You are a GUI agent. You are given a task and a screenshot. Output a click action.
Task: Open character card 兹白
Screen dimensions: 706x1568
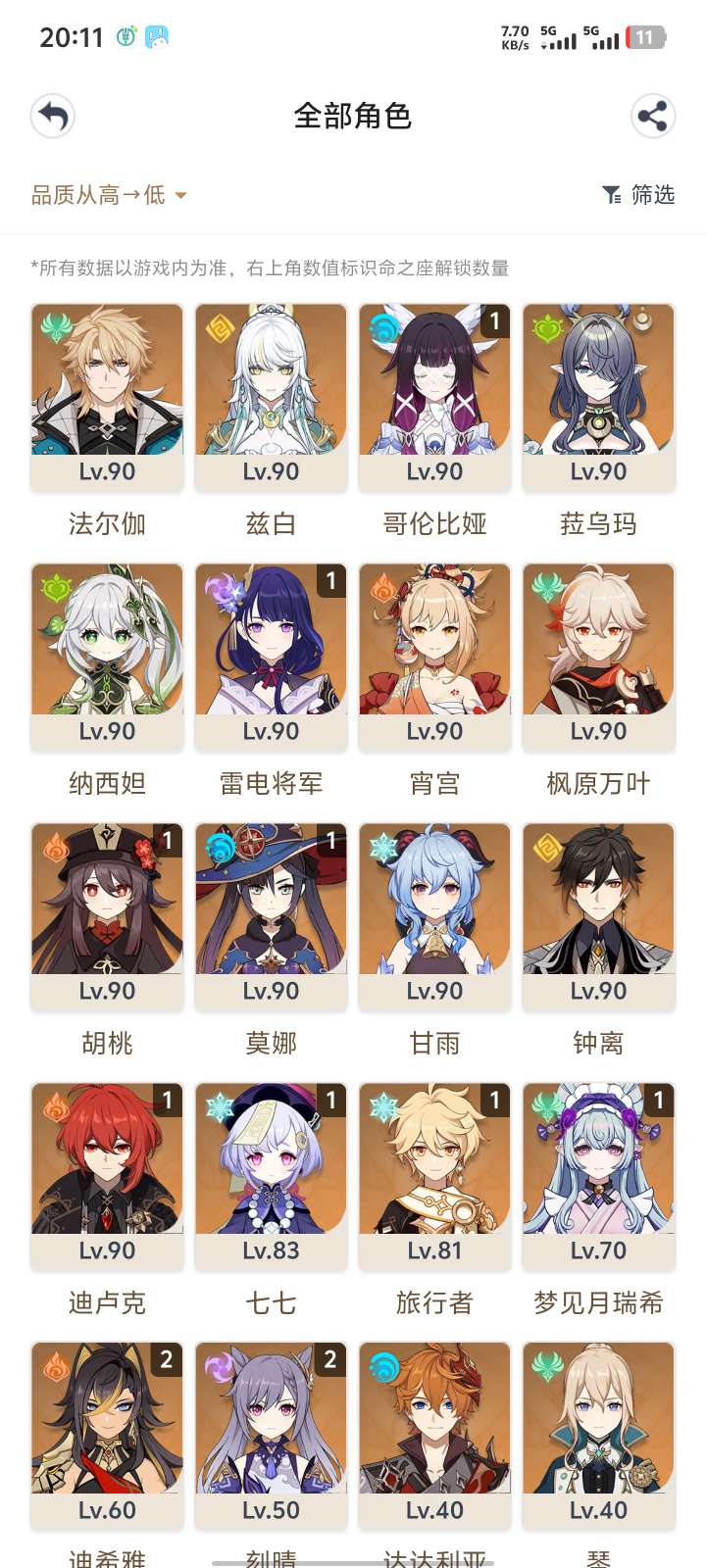coord(271,397)
